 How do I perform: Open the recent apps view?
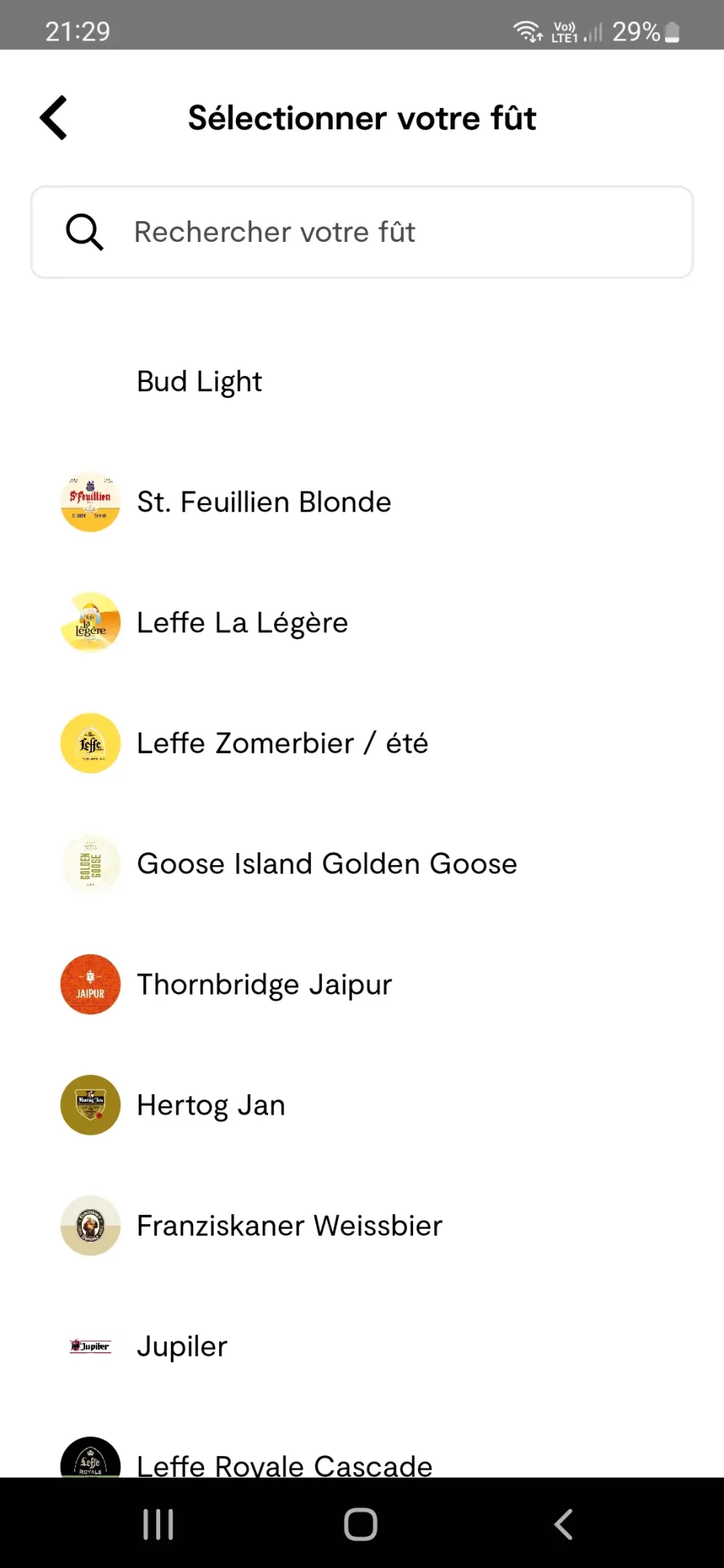[x=159, y=1524]
